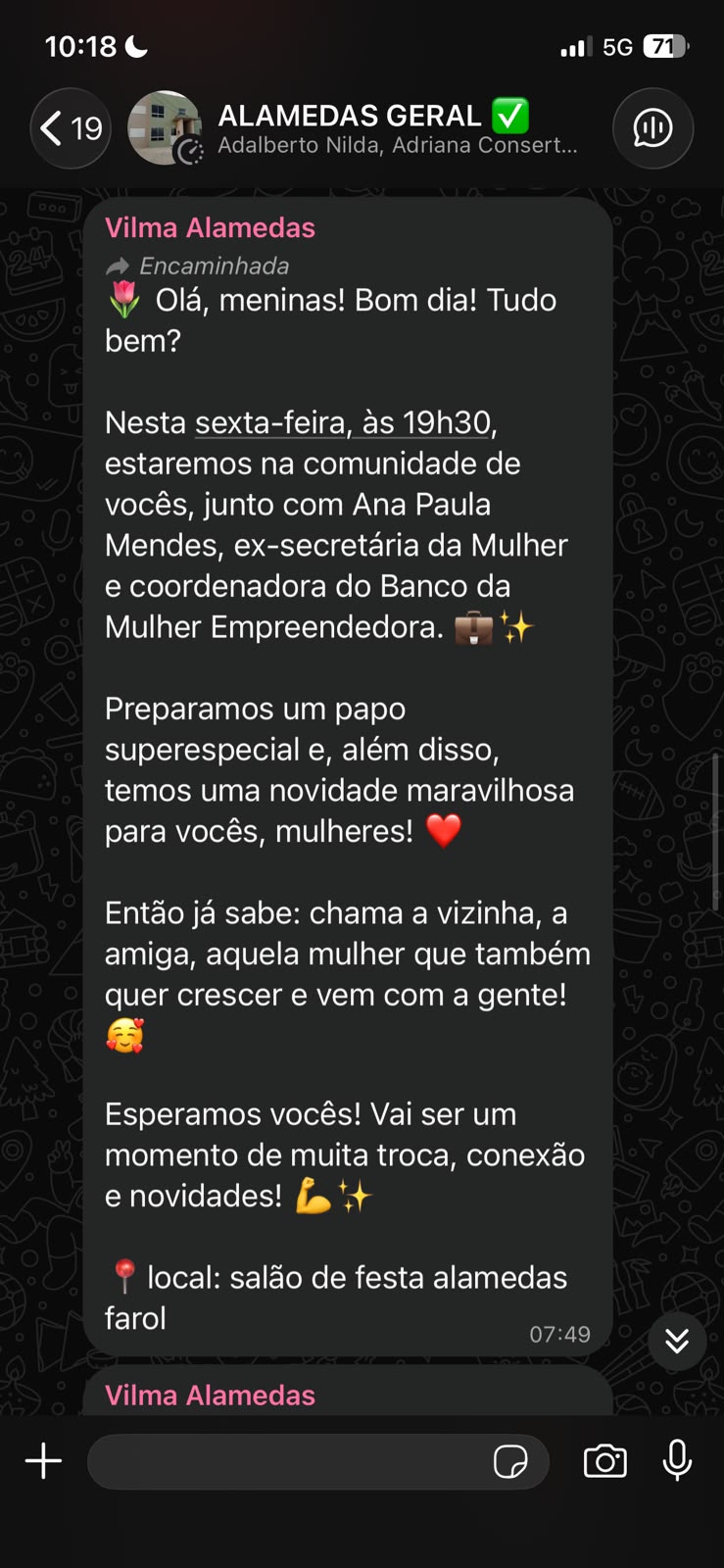Open the sticker picker
This screenshot has width=724, height=1568.
point(510,1461)
